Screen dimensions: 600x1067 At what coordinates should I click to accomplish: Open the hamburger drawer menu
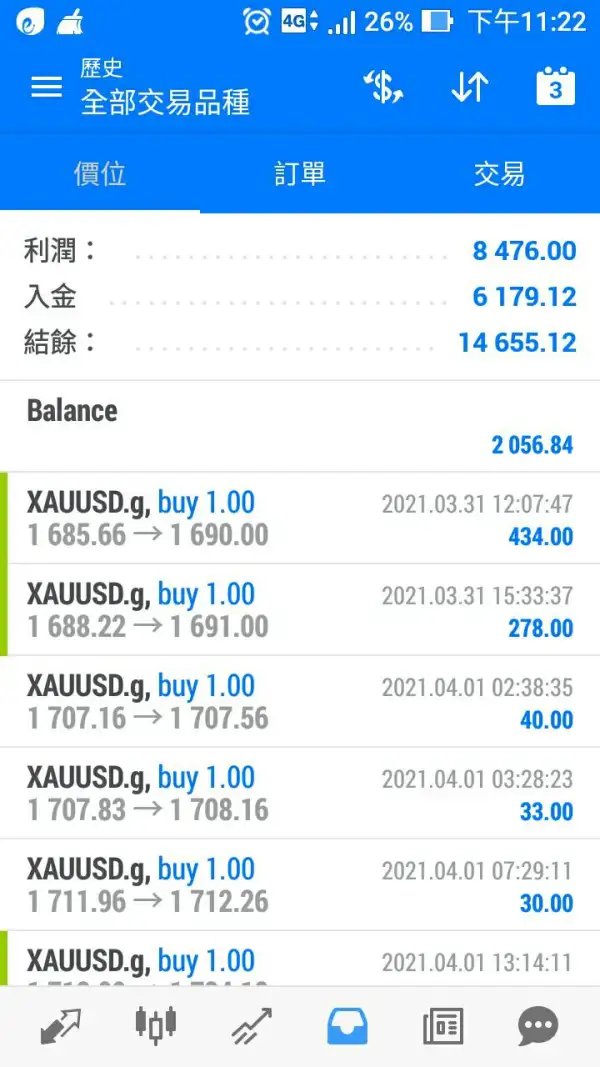click(x=47, y=87)
